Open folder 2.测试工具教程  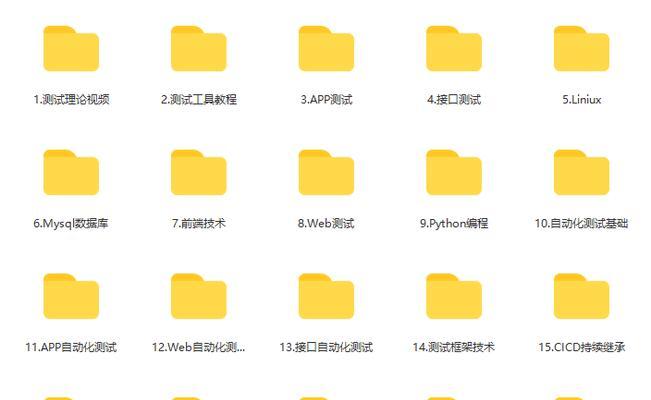coord(199,49)
